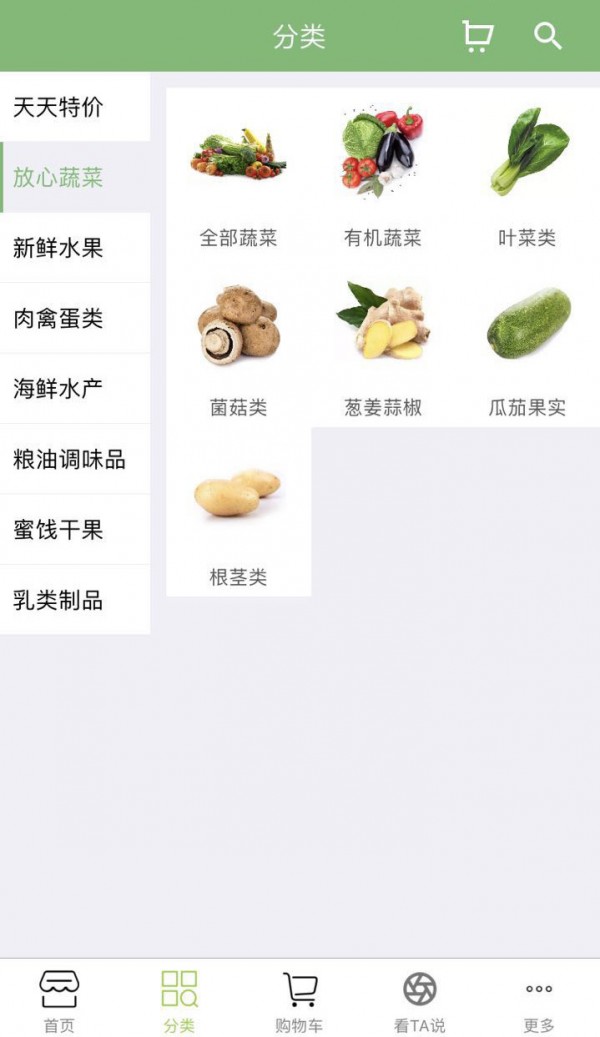Open the 菌菇类 tile
600x1037 pixels.
click(x=238, y=345)
